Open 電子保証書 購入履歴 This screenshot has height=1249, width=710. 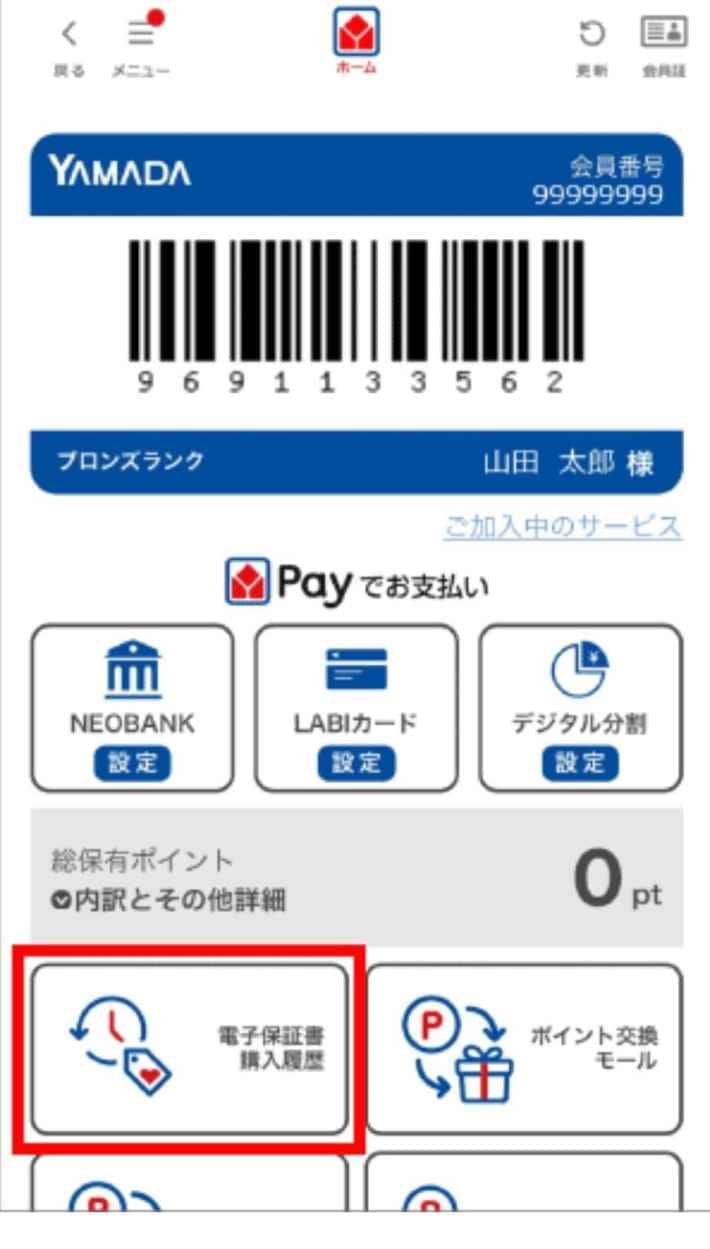[189, 1047]
